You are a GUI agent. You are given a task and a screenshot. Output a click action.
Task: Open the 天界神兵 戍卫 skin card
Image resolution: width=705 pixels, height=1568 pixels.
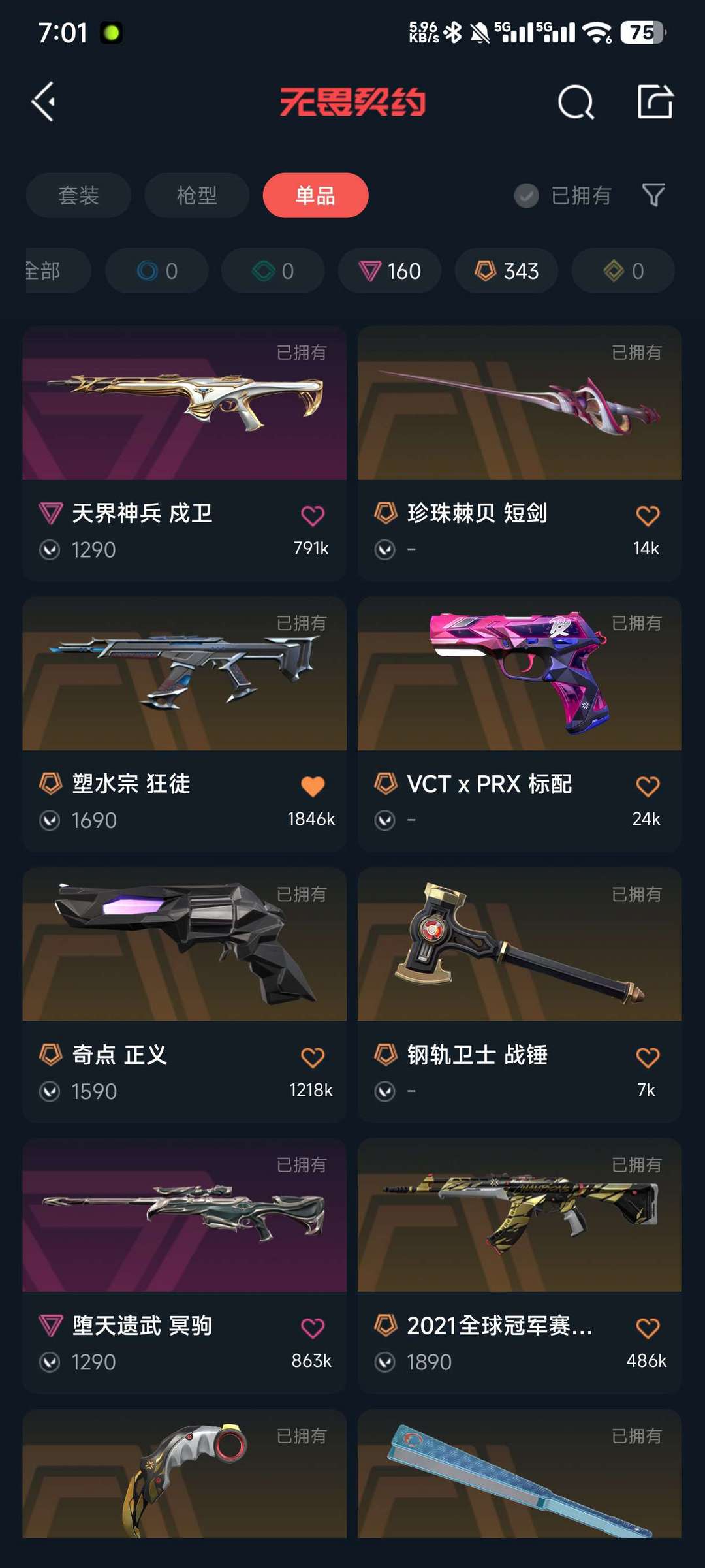coord(185,453)
